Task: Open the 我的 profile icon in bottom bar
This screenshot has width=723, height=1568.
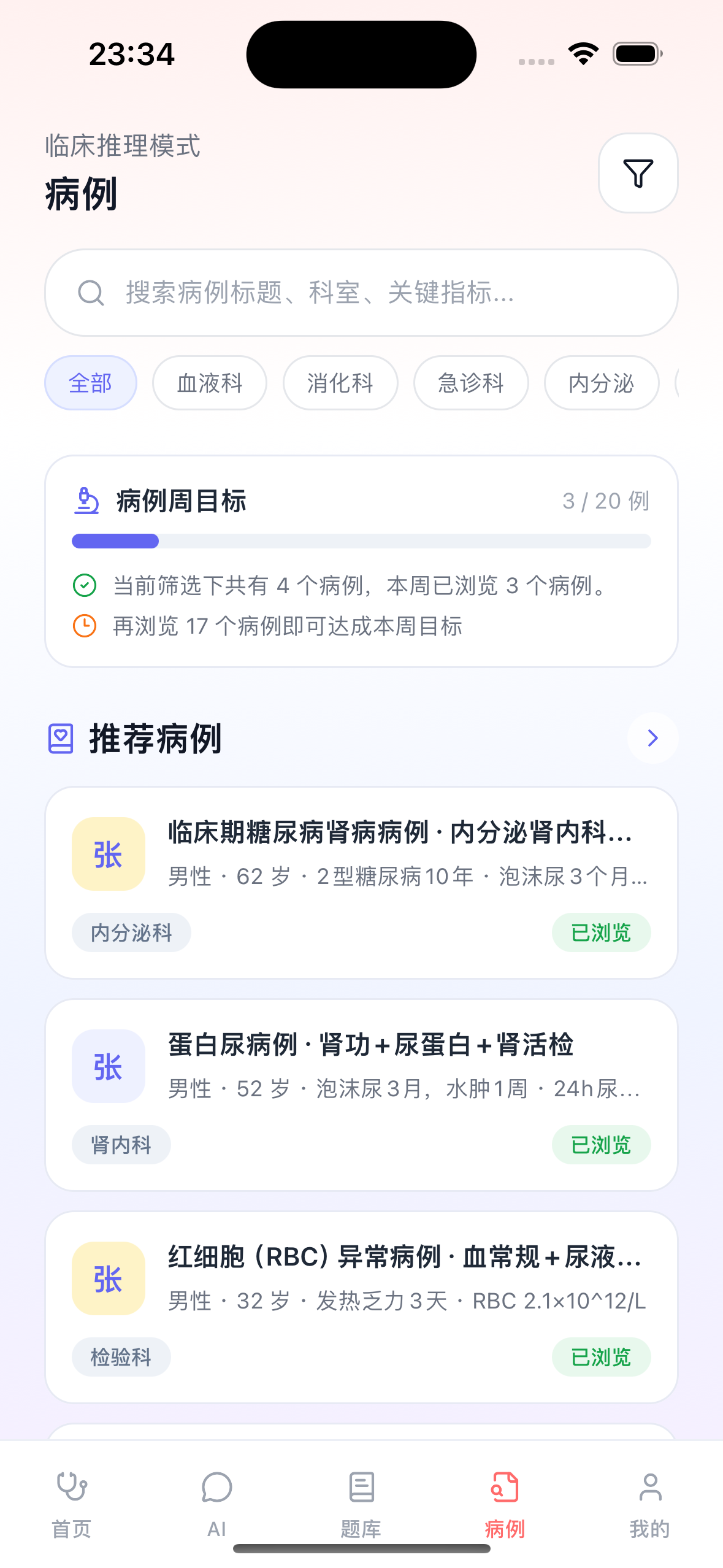Action: point(649,1494)
